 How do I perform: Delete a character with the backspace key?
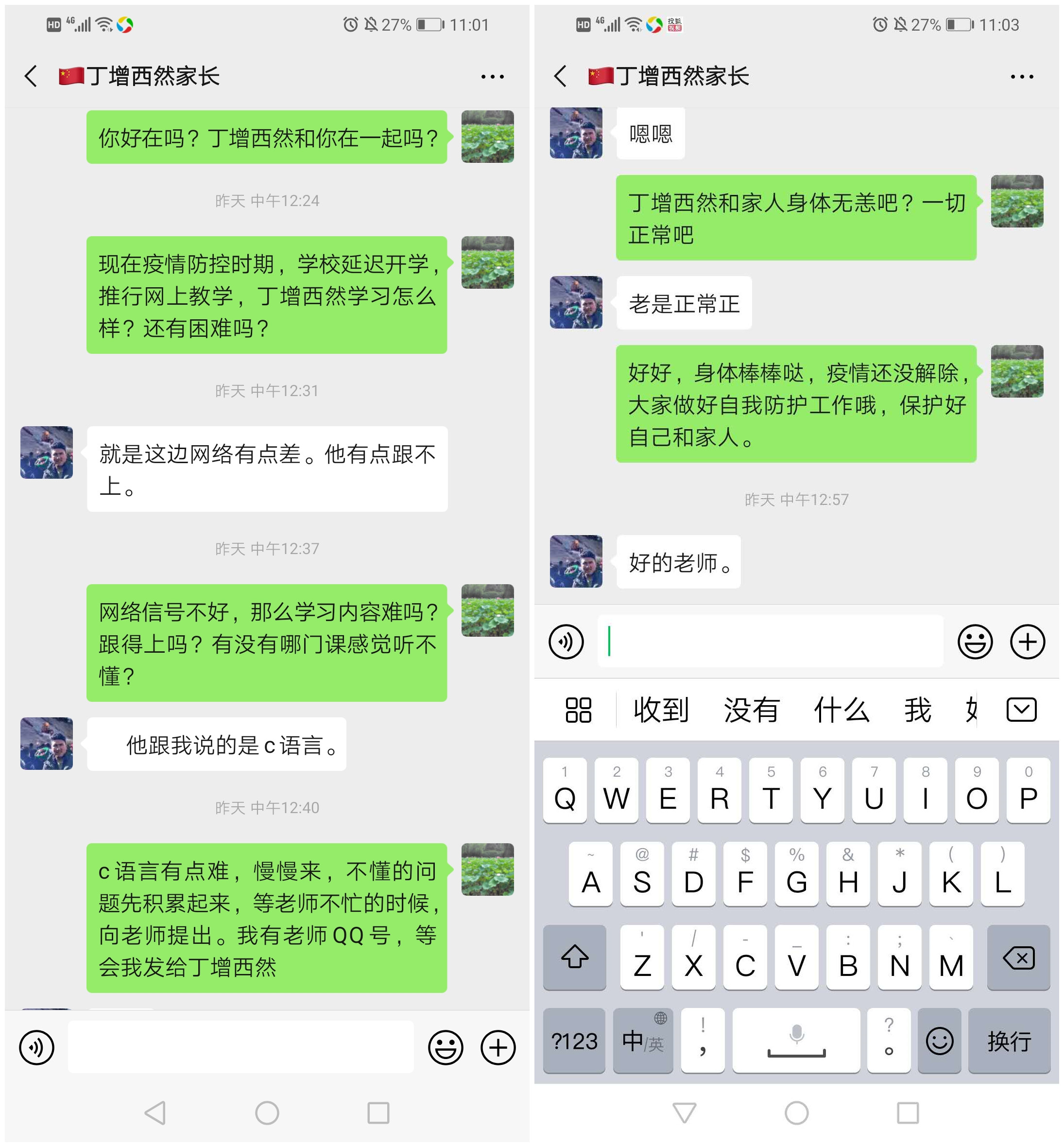1018,958
